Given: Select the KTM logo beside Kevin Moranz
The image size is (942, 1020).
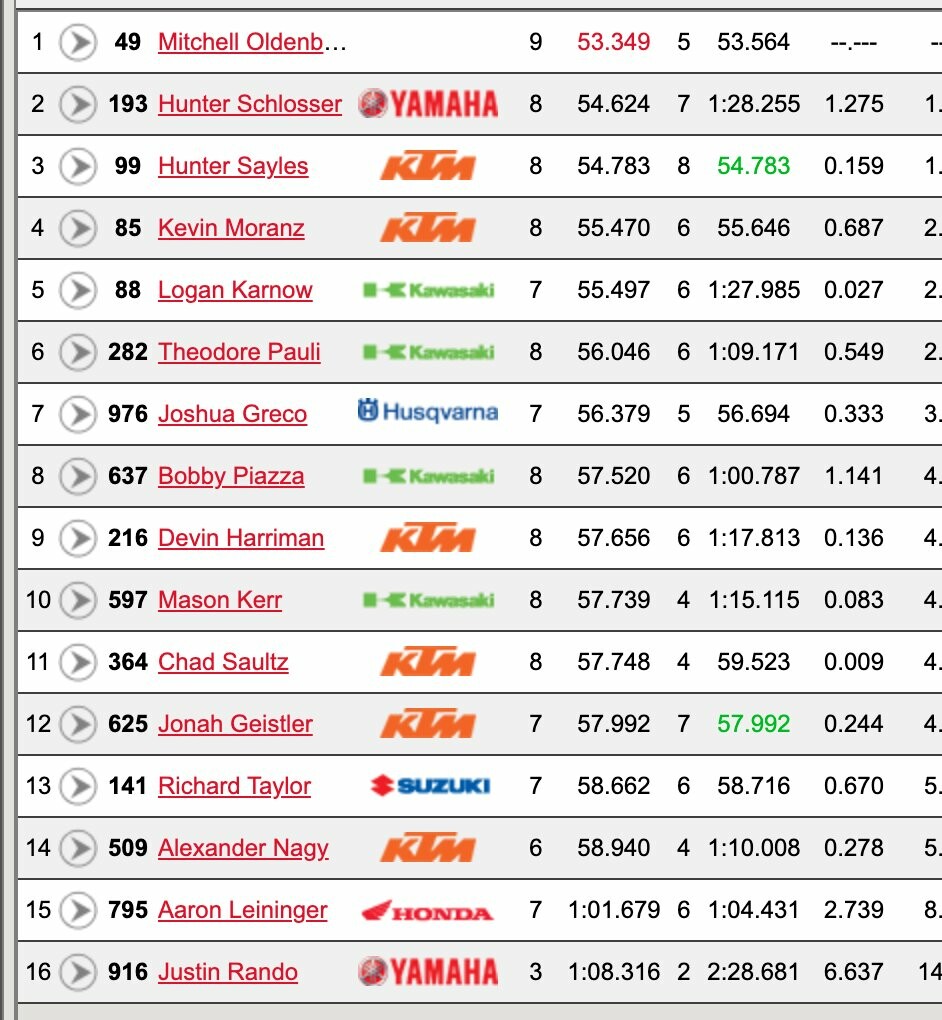Looking at the screenshot, I should 428,227.
